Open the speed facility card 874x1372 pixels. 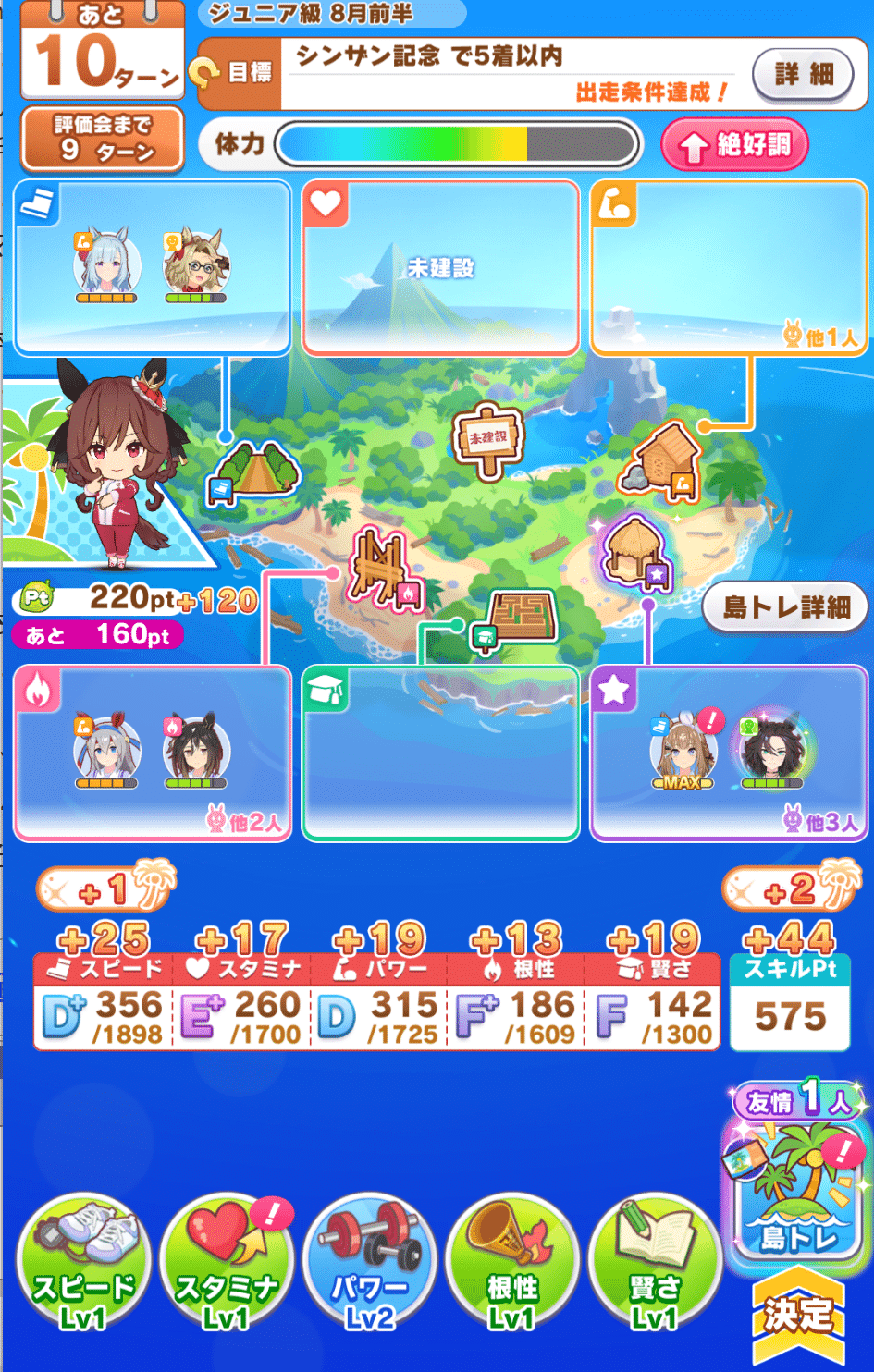[x=153, y=268]
